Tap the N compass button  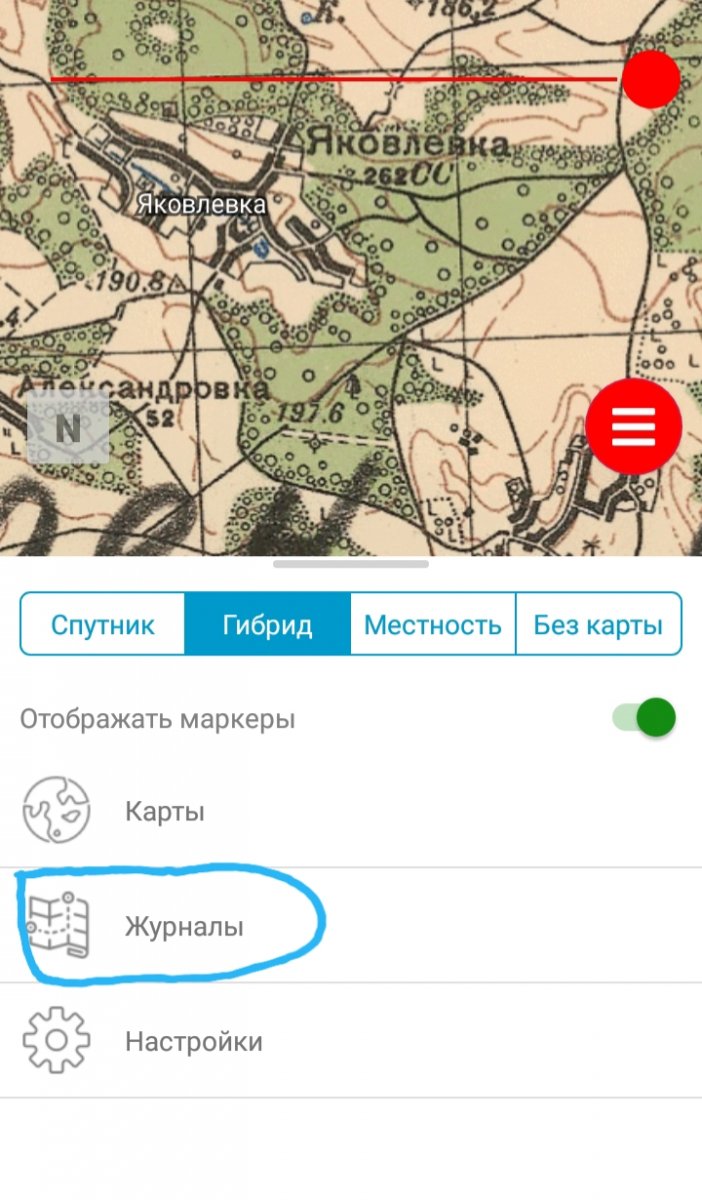[68, 429]
